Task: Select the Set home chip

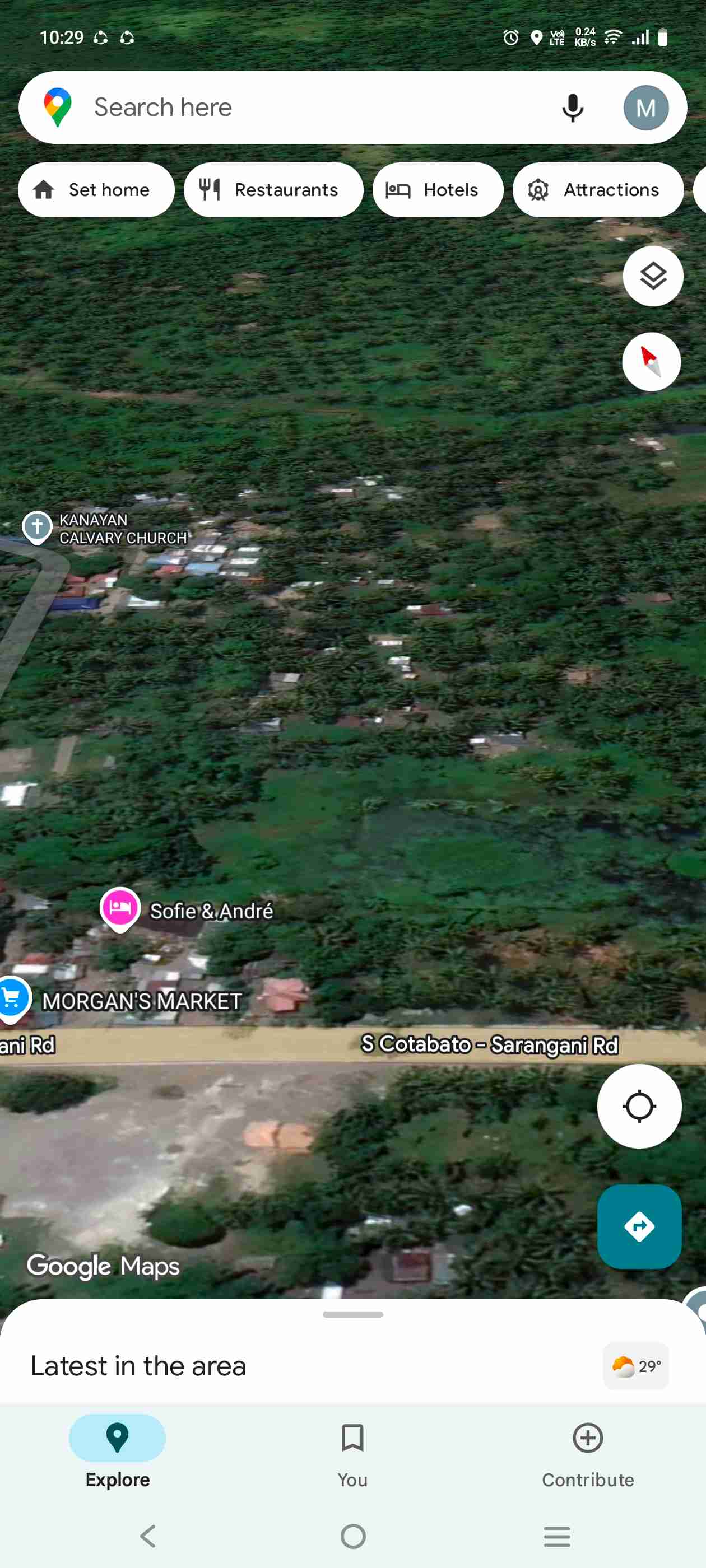Action: pyautogui.click(x=96, y=190)
